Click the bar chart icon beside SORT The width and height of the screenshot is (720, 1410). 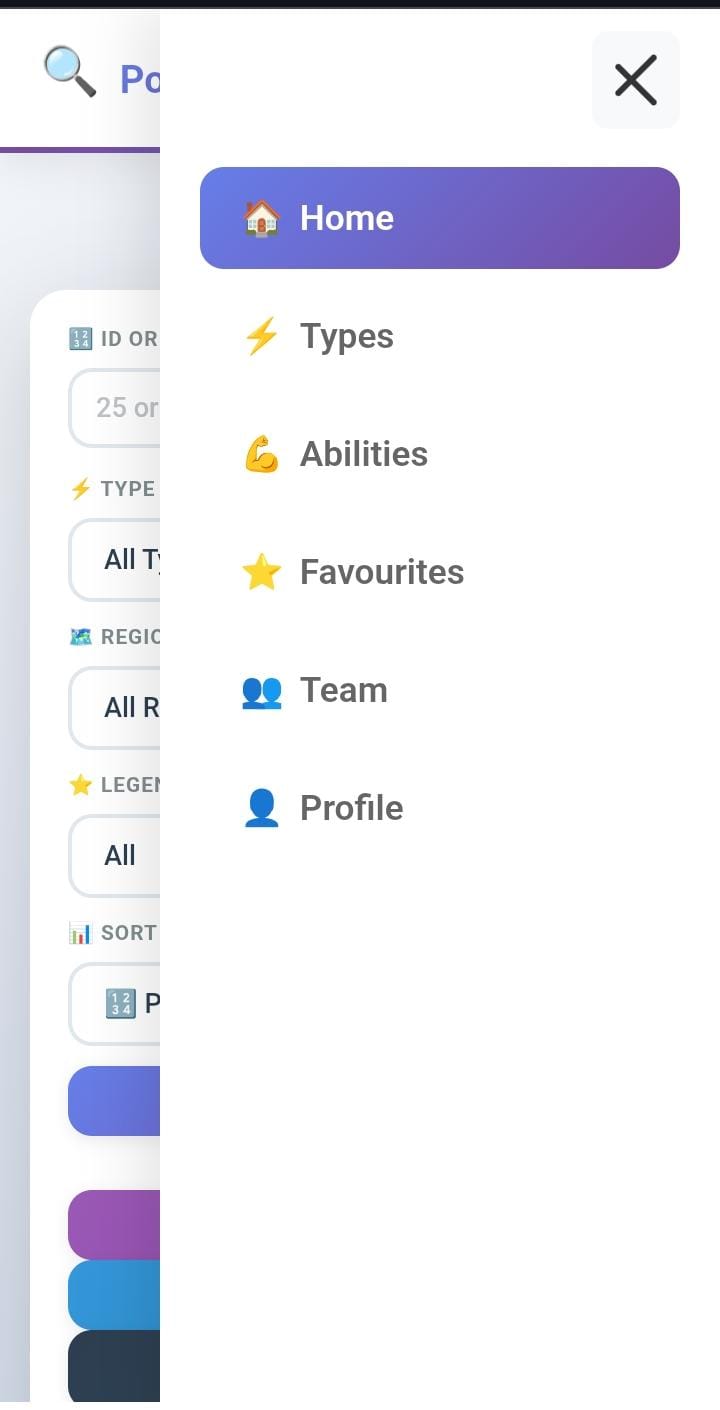80,932
